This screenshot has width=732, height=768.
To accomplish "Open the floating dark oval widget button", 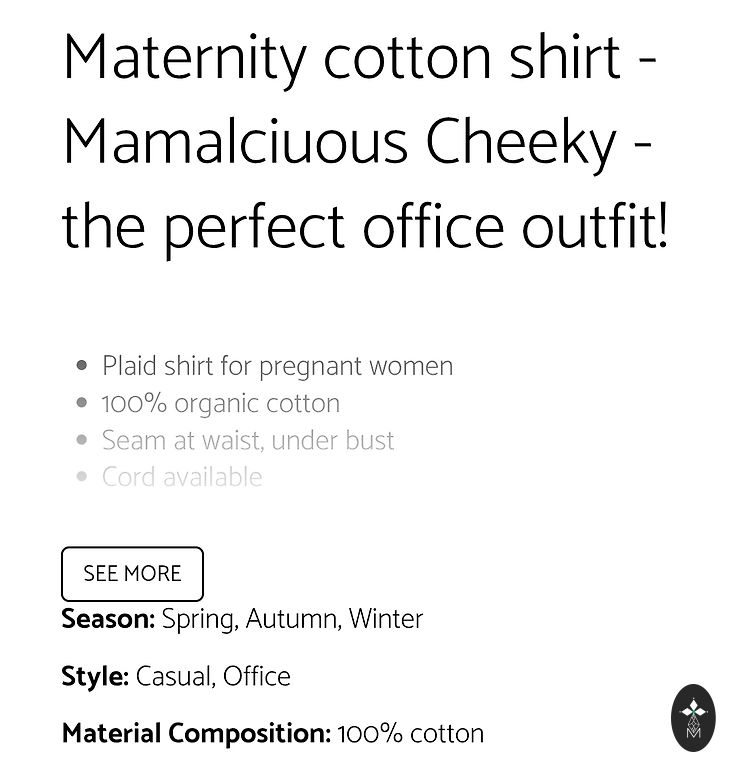I will pos(693,718).
